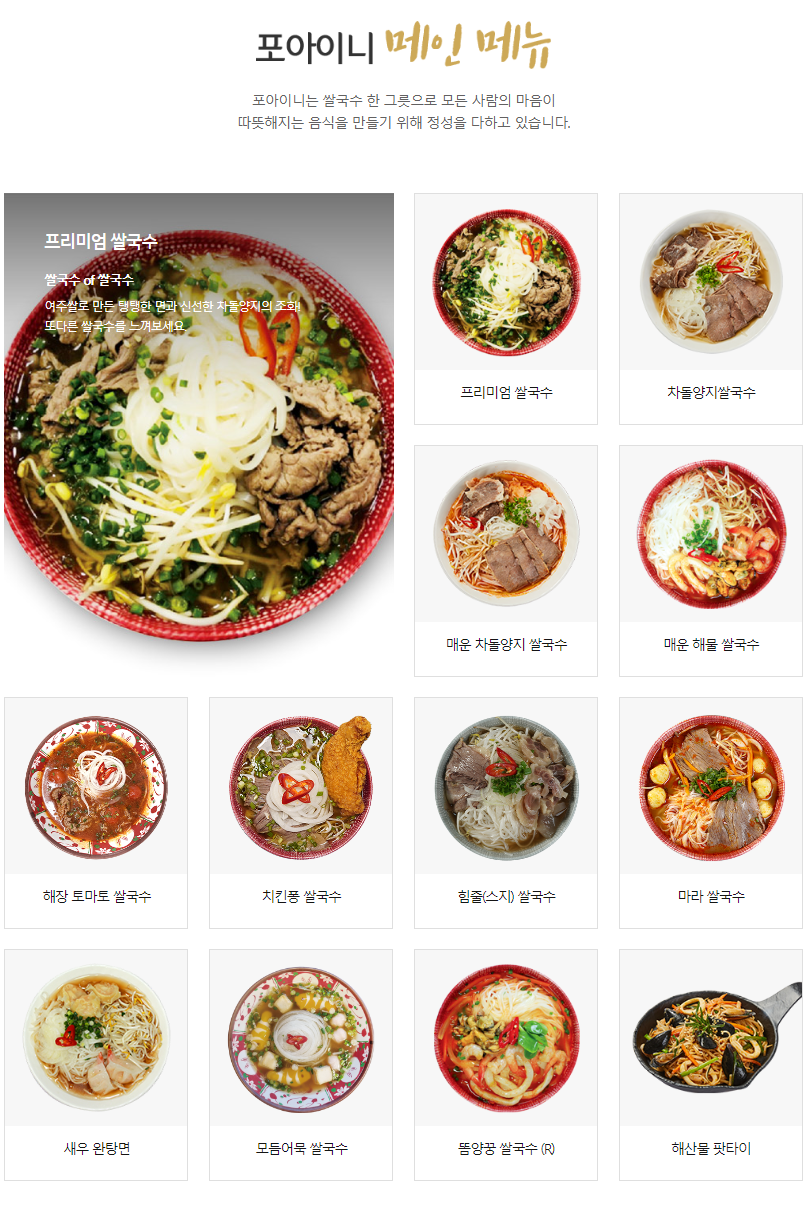The height and width of the screenshot is (1209, 808).
Task: Open the 마라 쌀국수 menu item
Action: click(x=710, y=812)
